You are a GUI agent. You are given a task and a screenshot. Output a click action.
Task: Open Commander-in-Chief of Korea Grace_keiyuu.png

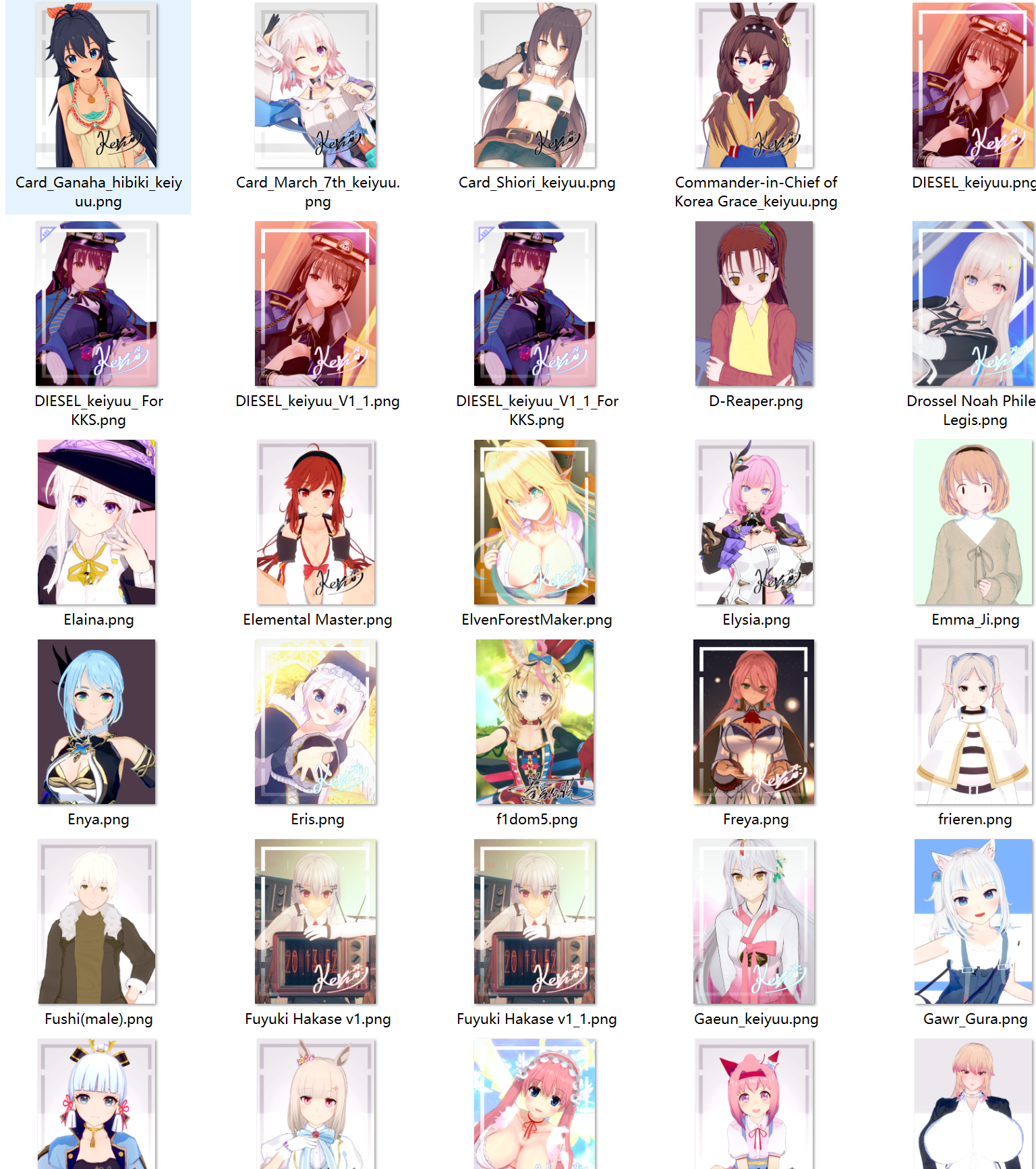754,86
